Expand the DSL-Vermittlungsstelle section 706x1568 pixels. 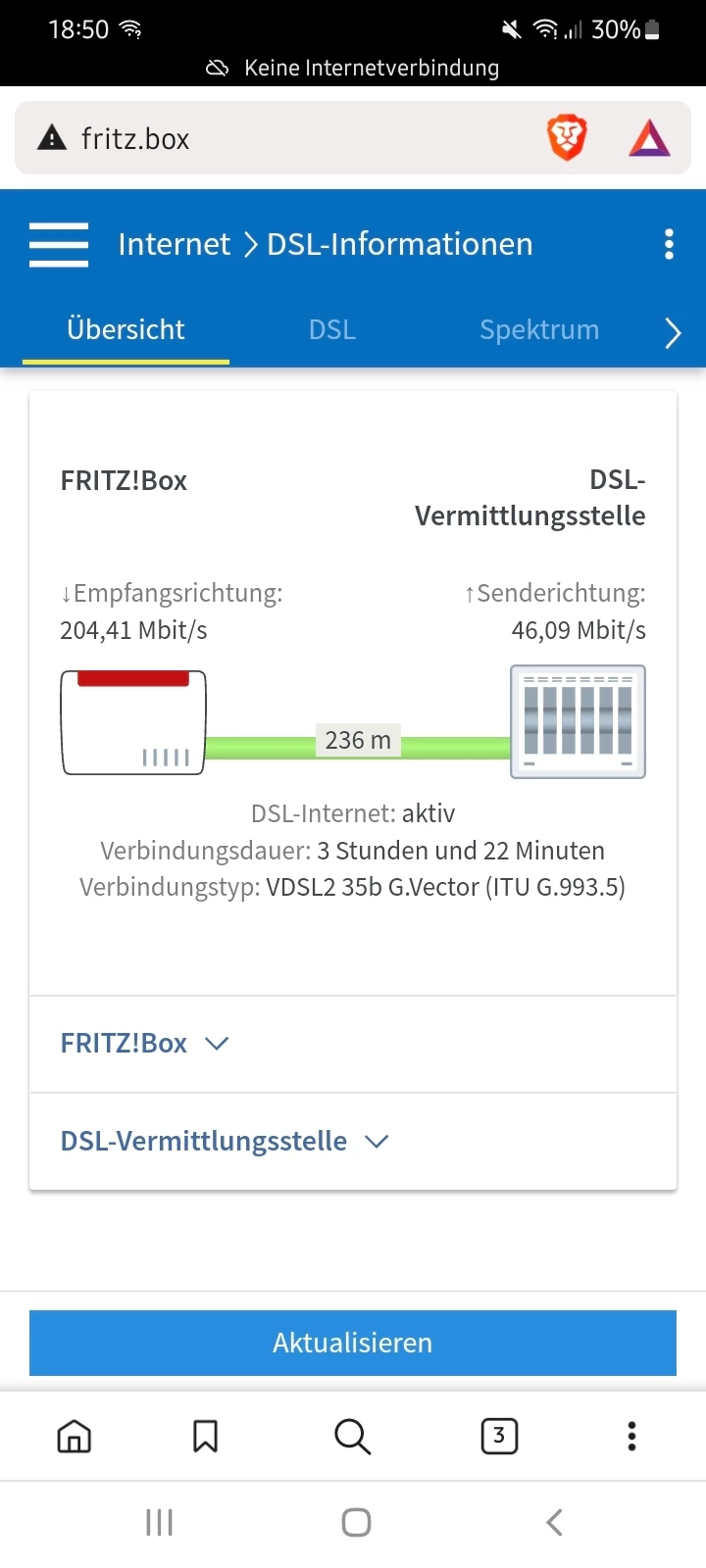coord(224,1141)
